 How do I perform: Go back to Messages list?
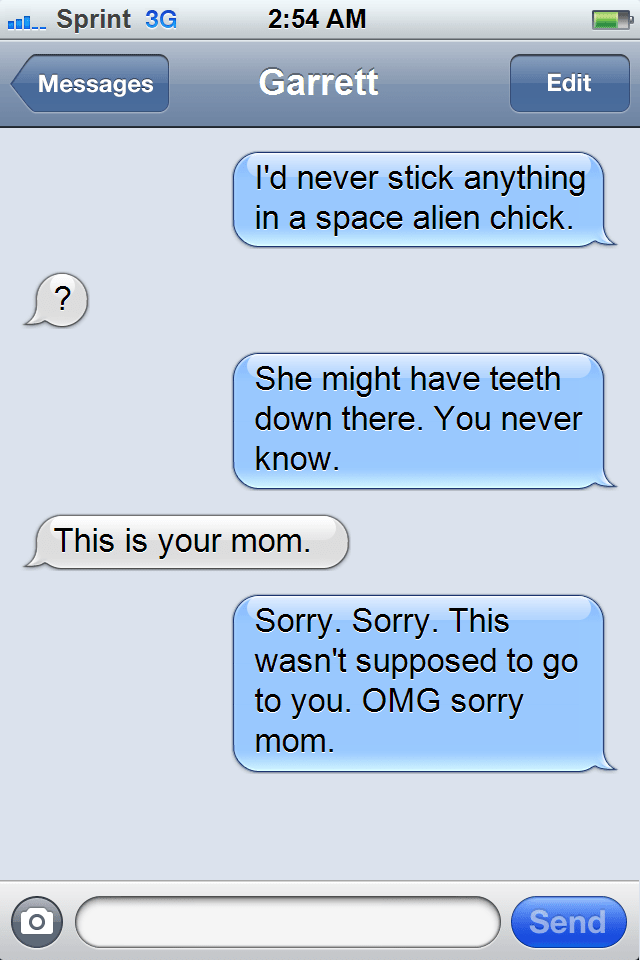(92, 84)
